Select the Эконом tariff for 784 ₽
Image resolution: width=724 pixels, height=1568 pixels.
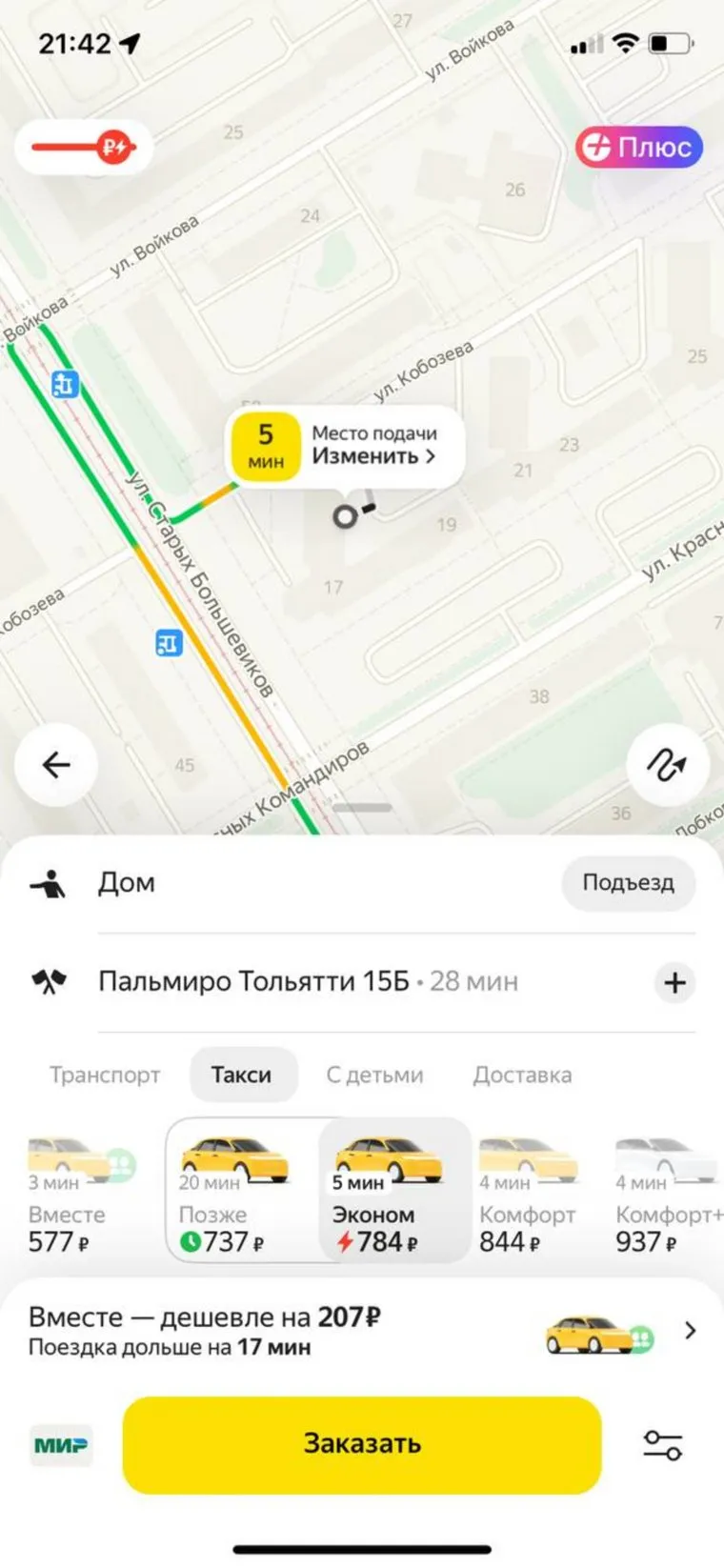[x=389, y=1196]
